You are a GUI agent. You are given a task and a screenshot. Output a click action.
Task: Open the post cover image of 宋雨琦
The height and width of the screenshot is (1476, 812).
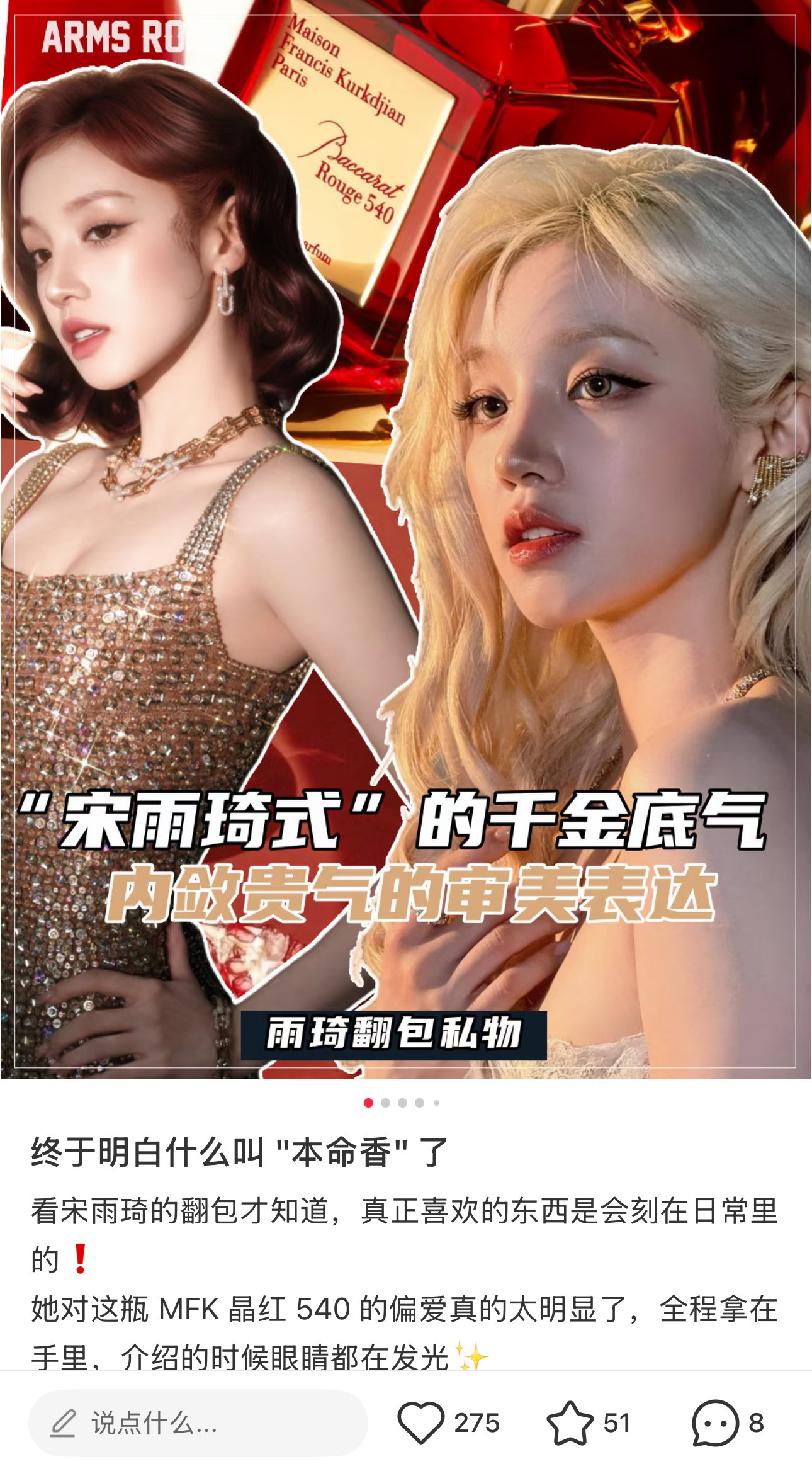click(x=406, y=540)
